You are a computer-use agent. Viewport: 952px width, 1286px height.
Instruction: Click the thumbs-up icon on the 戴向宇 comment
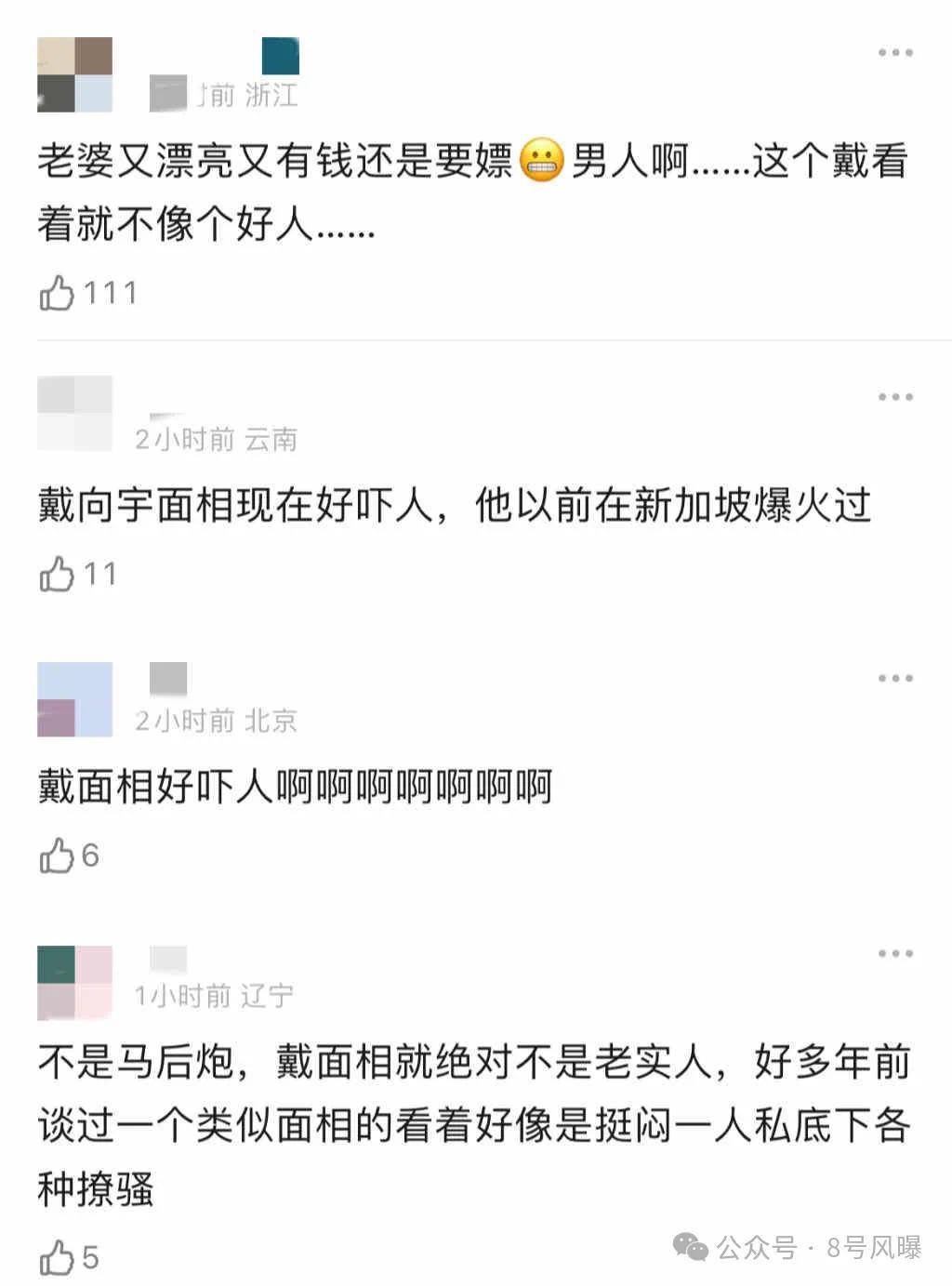tap(59, 575)
